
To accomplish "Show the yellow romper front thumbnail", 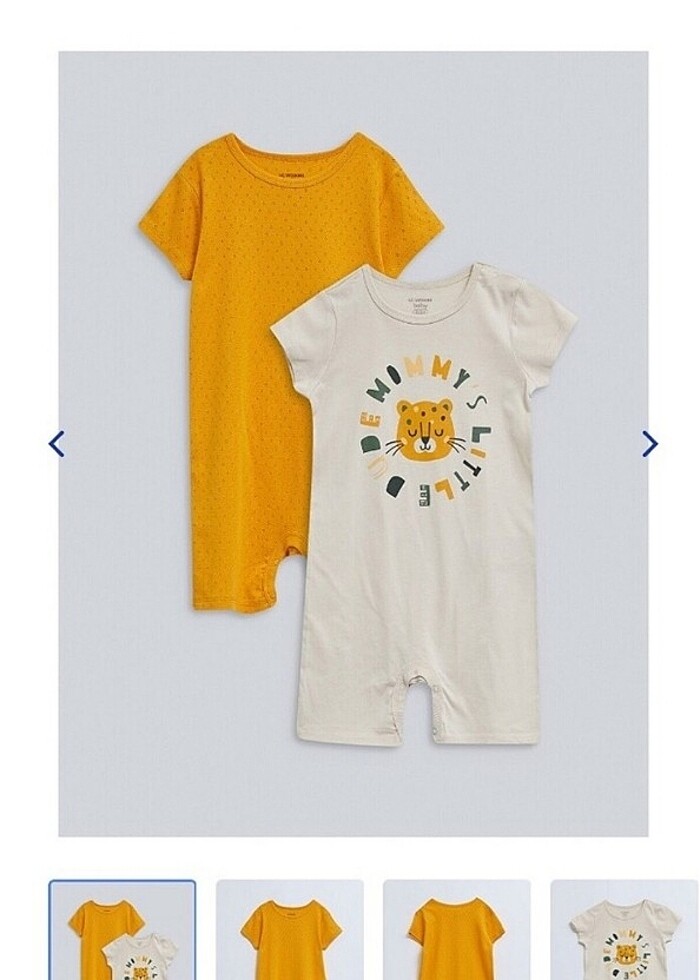I will [x=290, y=931].
